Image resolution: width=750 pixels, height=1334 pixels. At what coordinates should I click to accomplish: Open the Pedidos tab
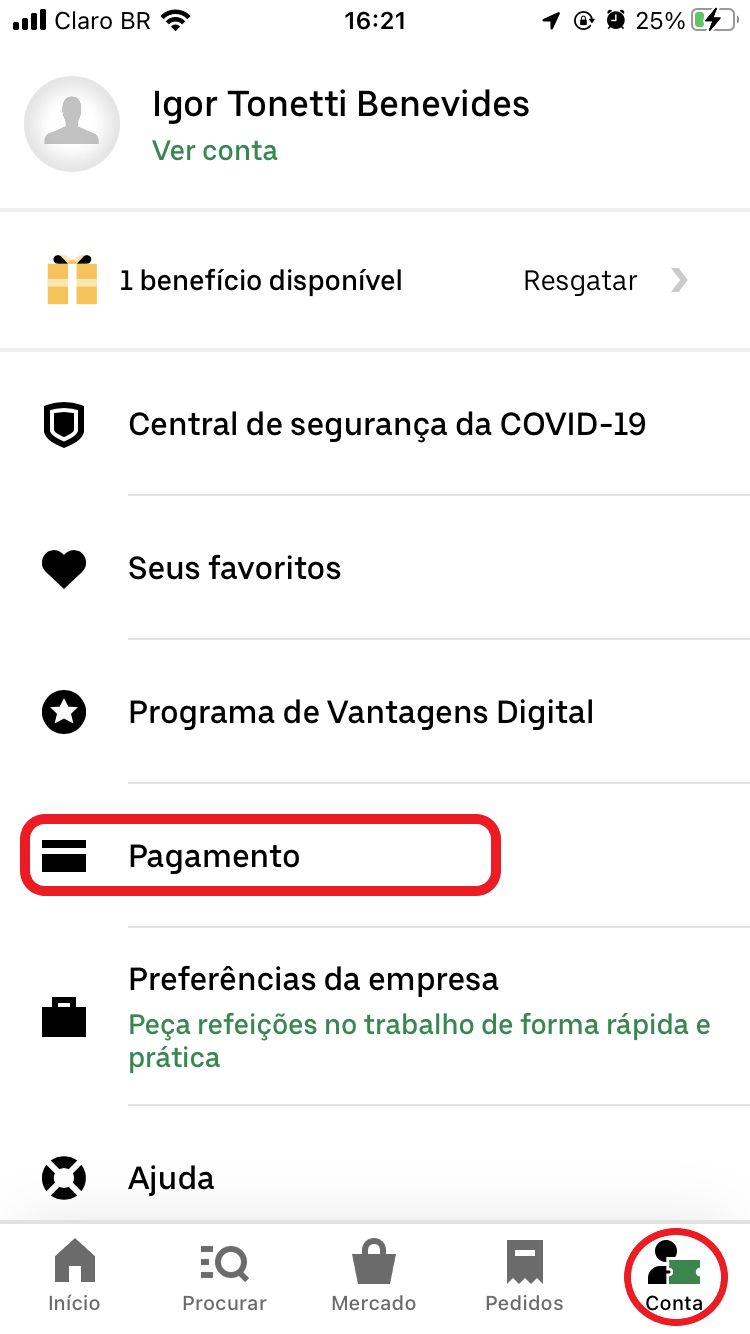point(524,1277)
